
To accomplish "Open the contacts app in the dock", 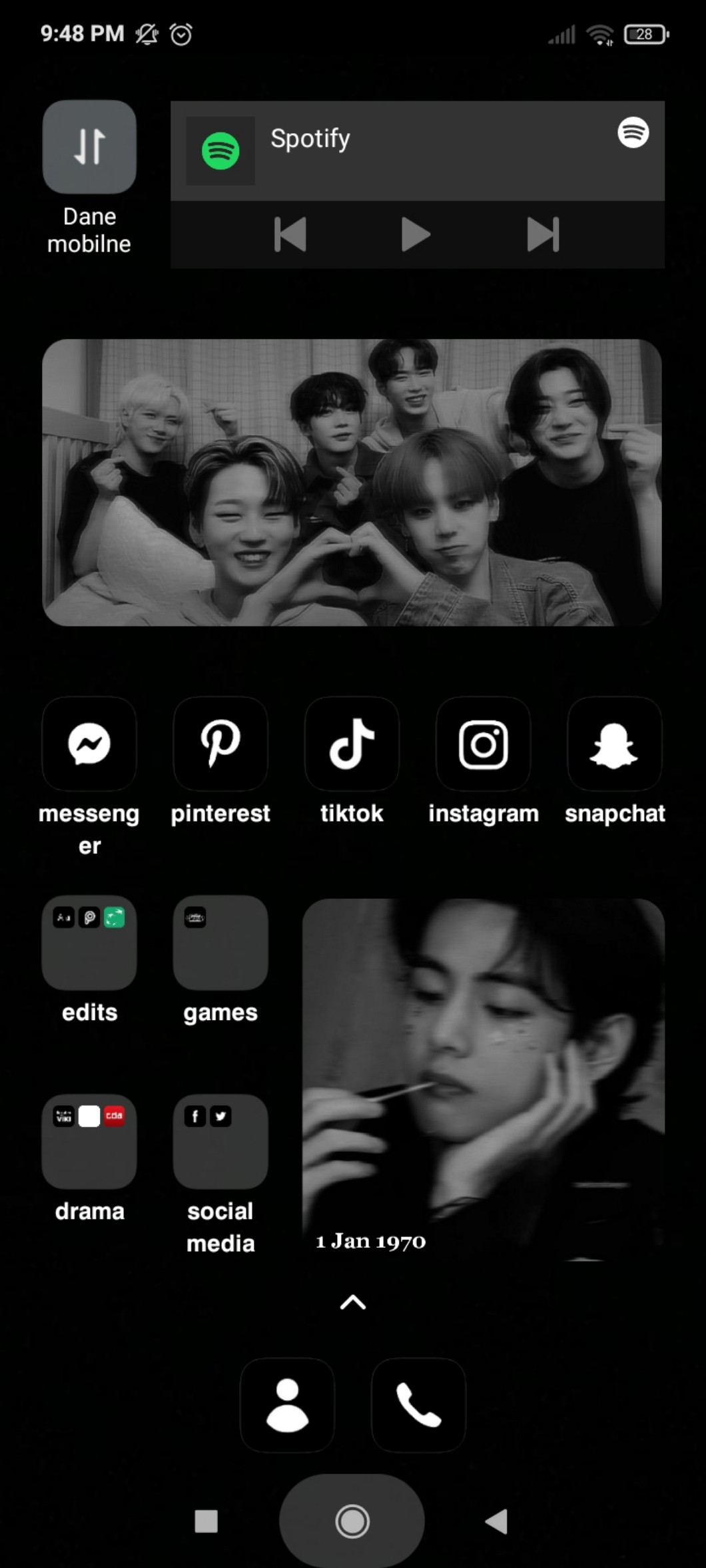I will [x=287, y=1405].
